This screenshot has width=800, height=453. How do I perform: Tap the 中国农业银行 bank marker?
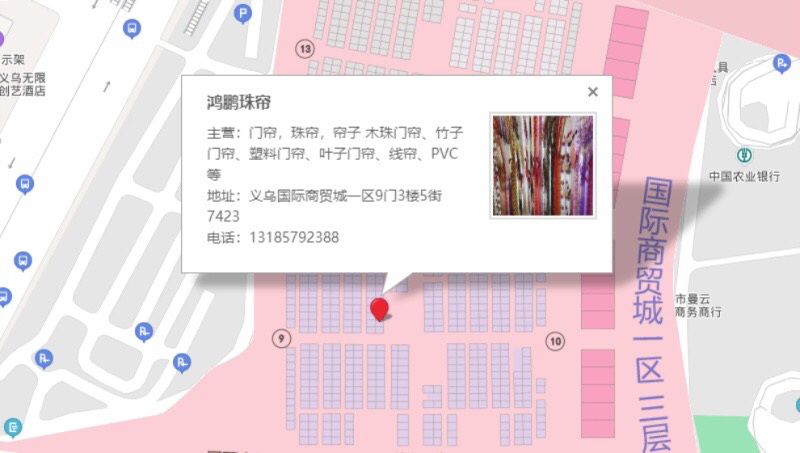tap(744, 155)
